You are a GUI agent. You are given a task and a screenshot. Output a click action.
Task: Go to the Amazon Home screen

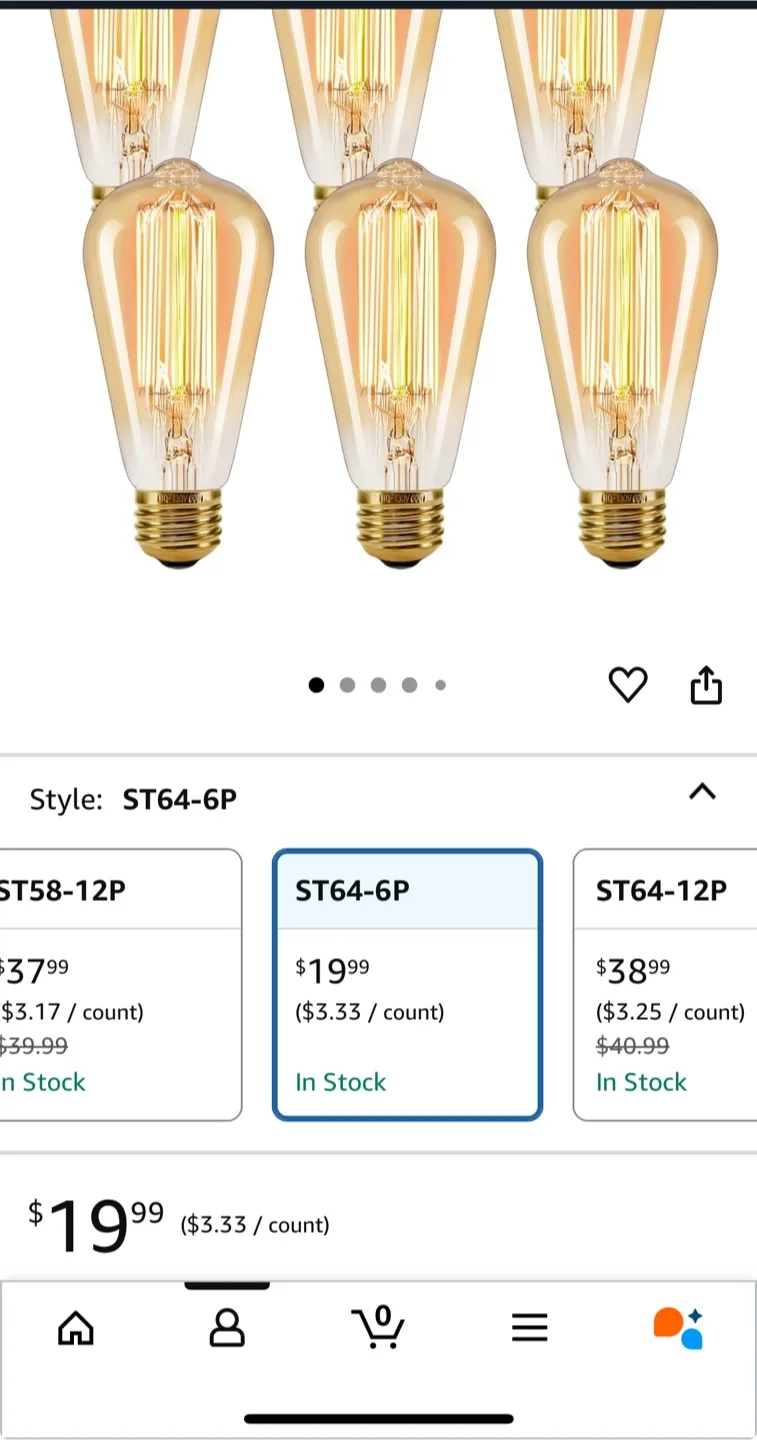pyautogui.click(x=75, y=1327)
